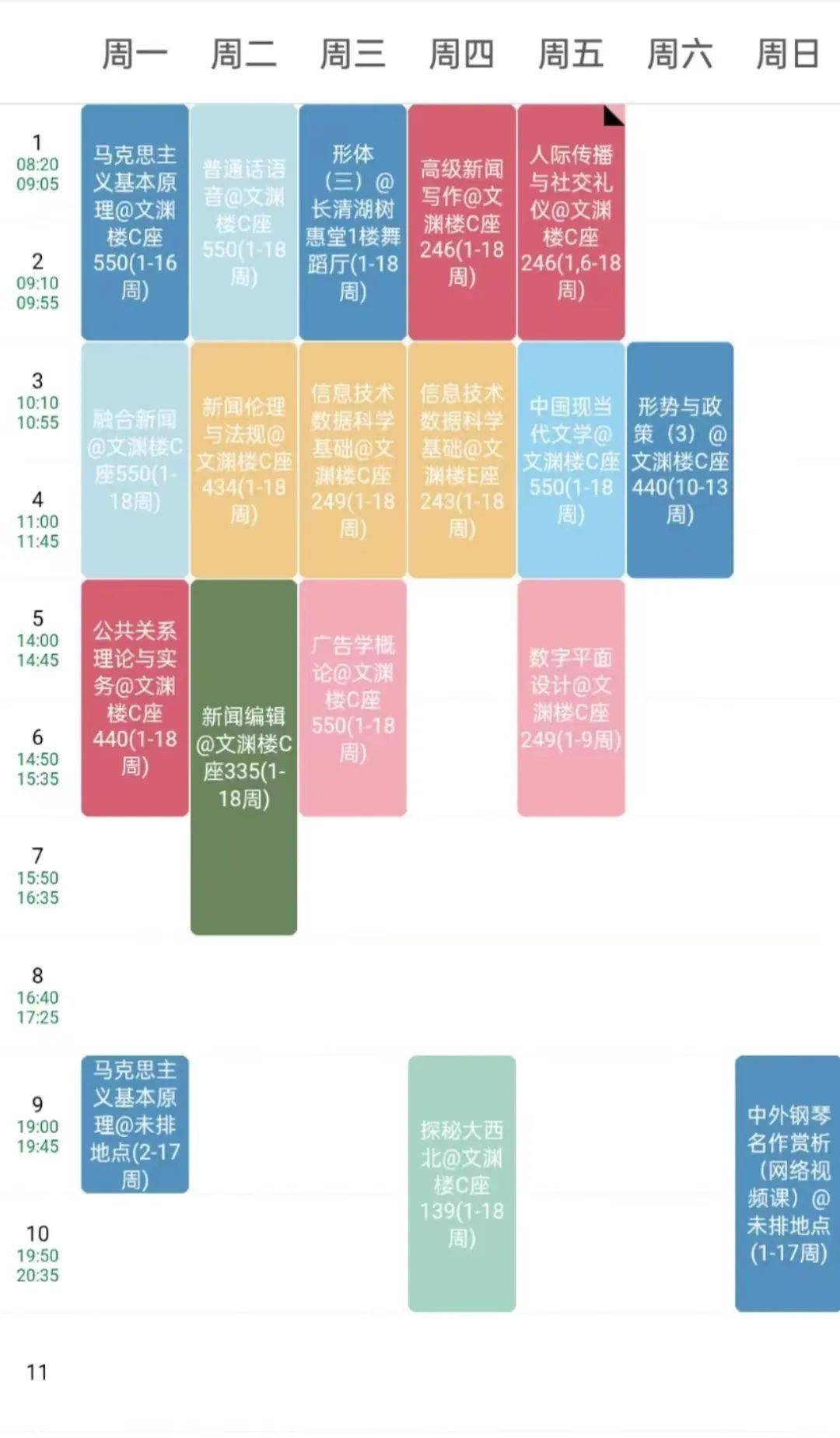View the 公共关系理论与实务 course card
This screenshot has width=840, height=1438.
(135, 698)
